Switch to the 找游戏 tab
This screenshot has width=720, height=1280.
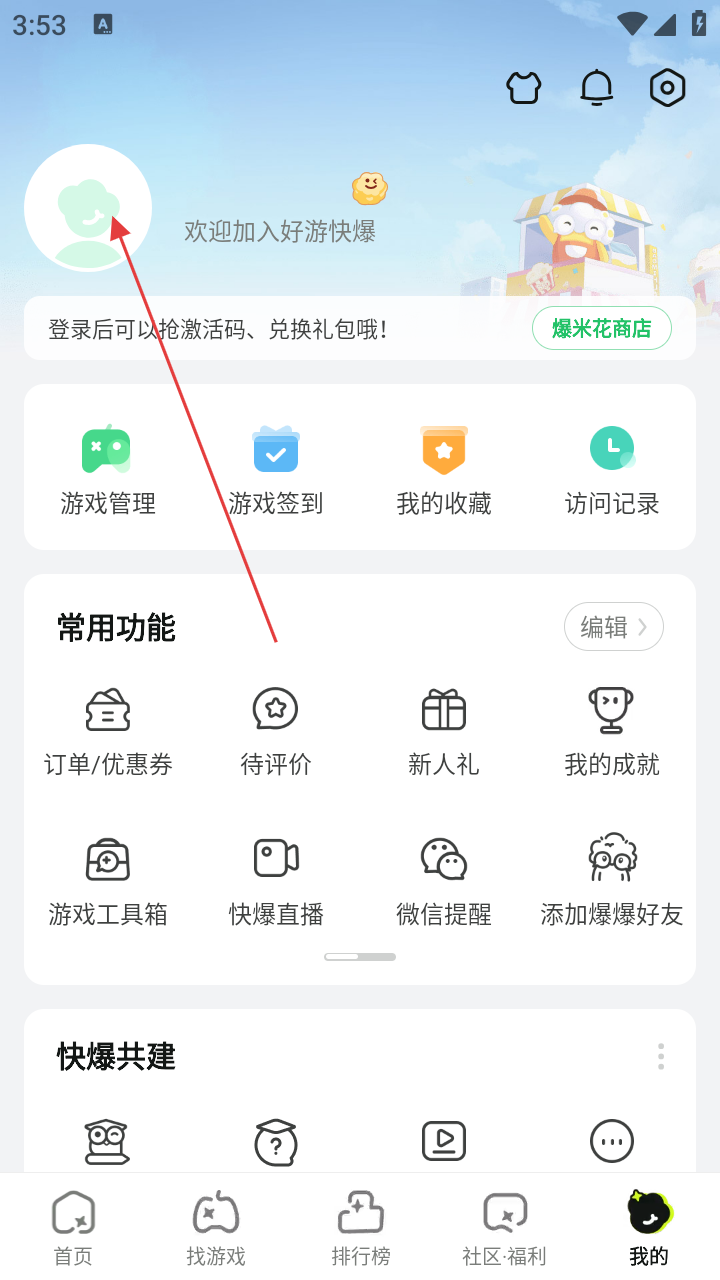216,1227
